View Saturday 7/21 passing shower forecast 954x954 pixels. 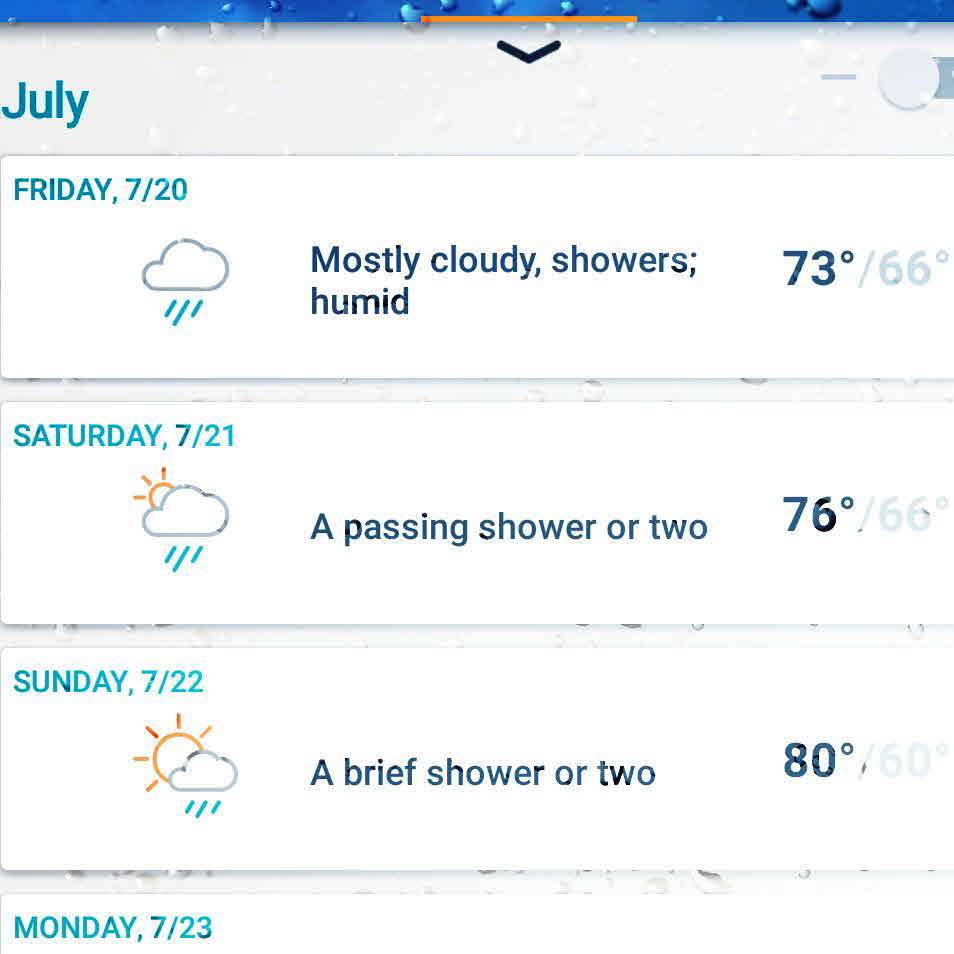tap(477, 514)
